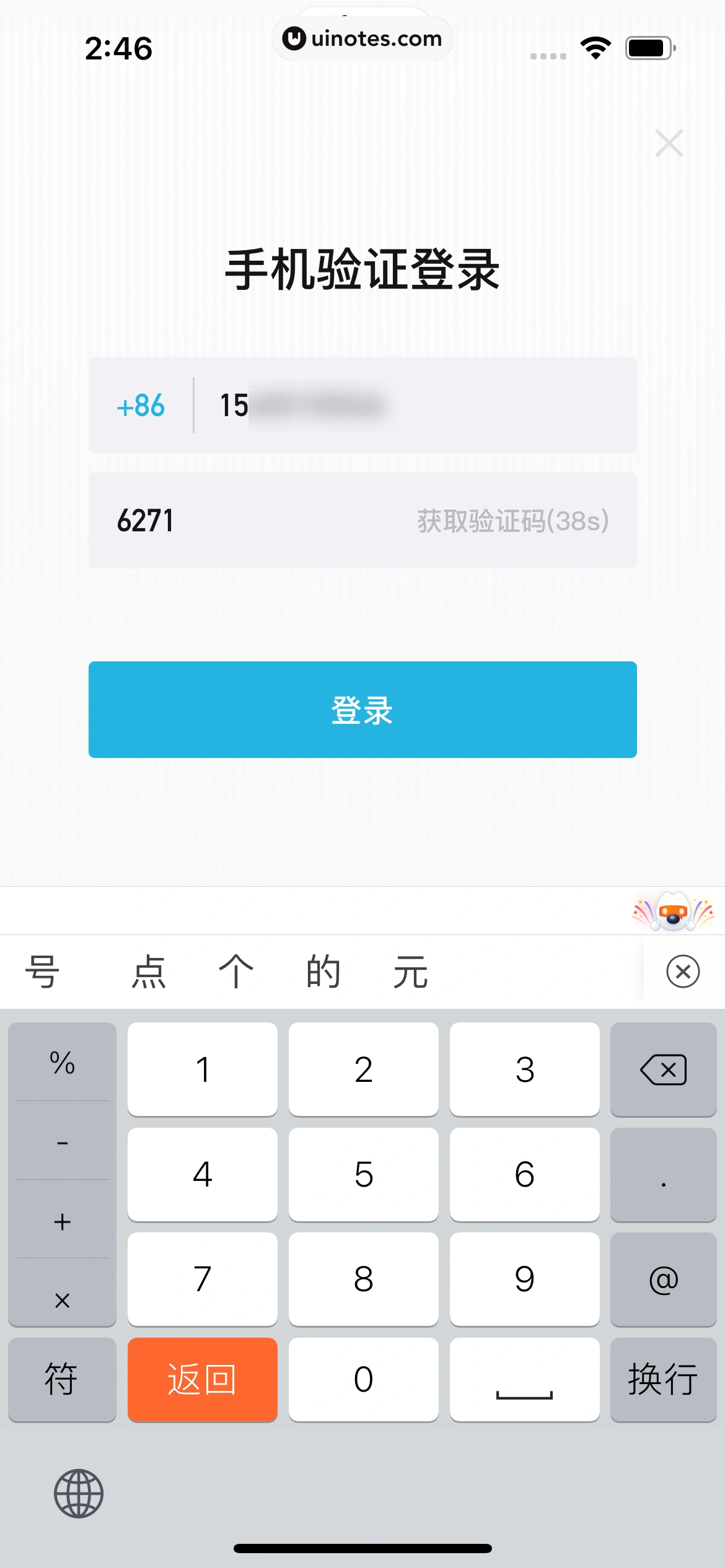Tap 符 to open symbols layout
725x1568 pixels.
coord(61,1380)
